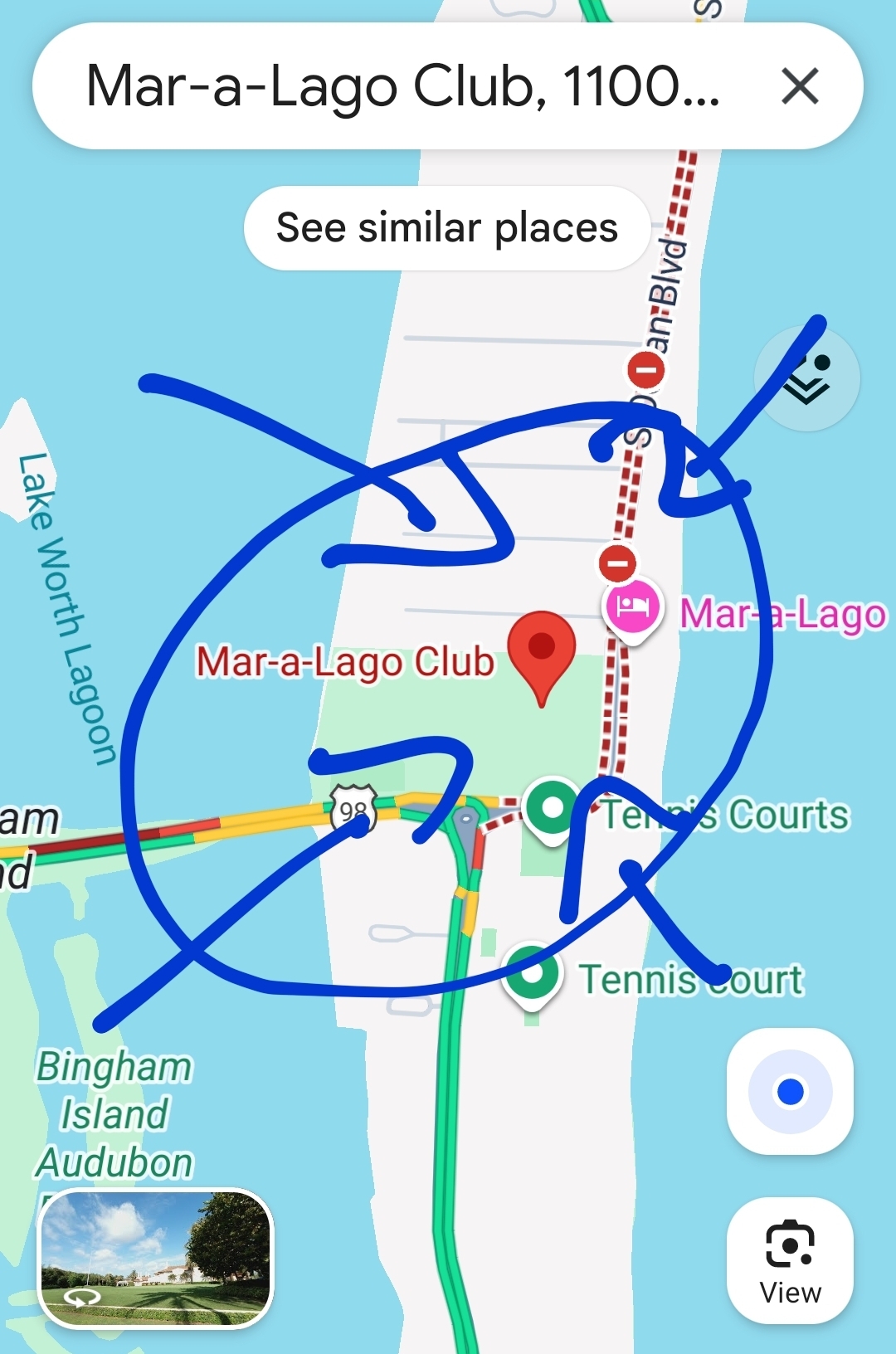Select the Tennis Courts map pin
Image resolution: width=896 pixels, height=1354 pixels.
[x=553, y=808]
